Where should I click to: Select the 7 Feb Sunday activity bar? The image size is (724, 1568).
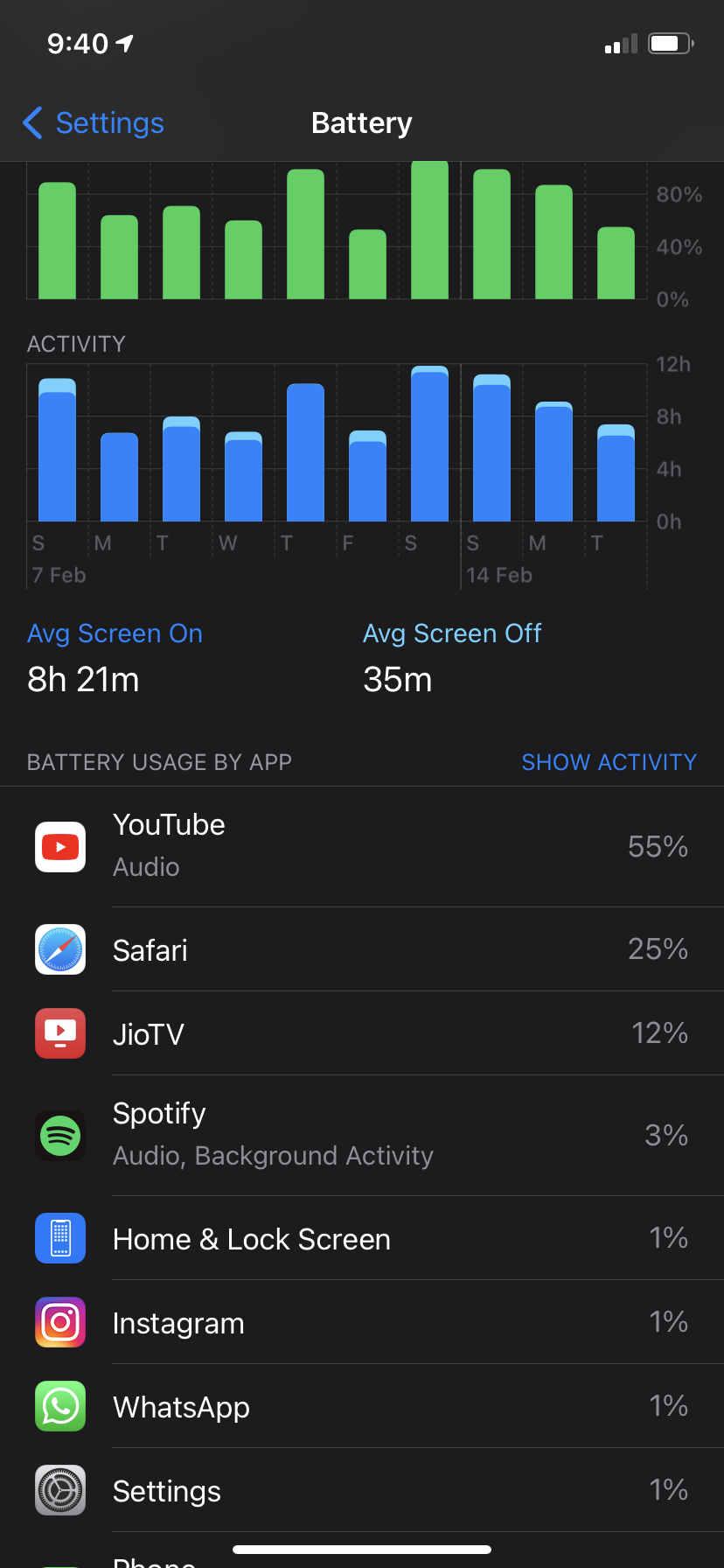click(x=57, y=451)
